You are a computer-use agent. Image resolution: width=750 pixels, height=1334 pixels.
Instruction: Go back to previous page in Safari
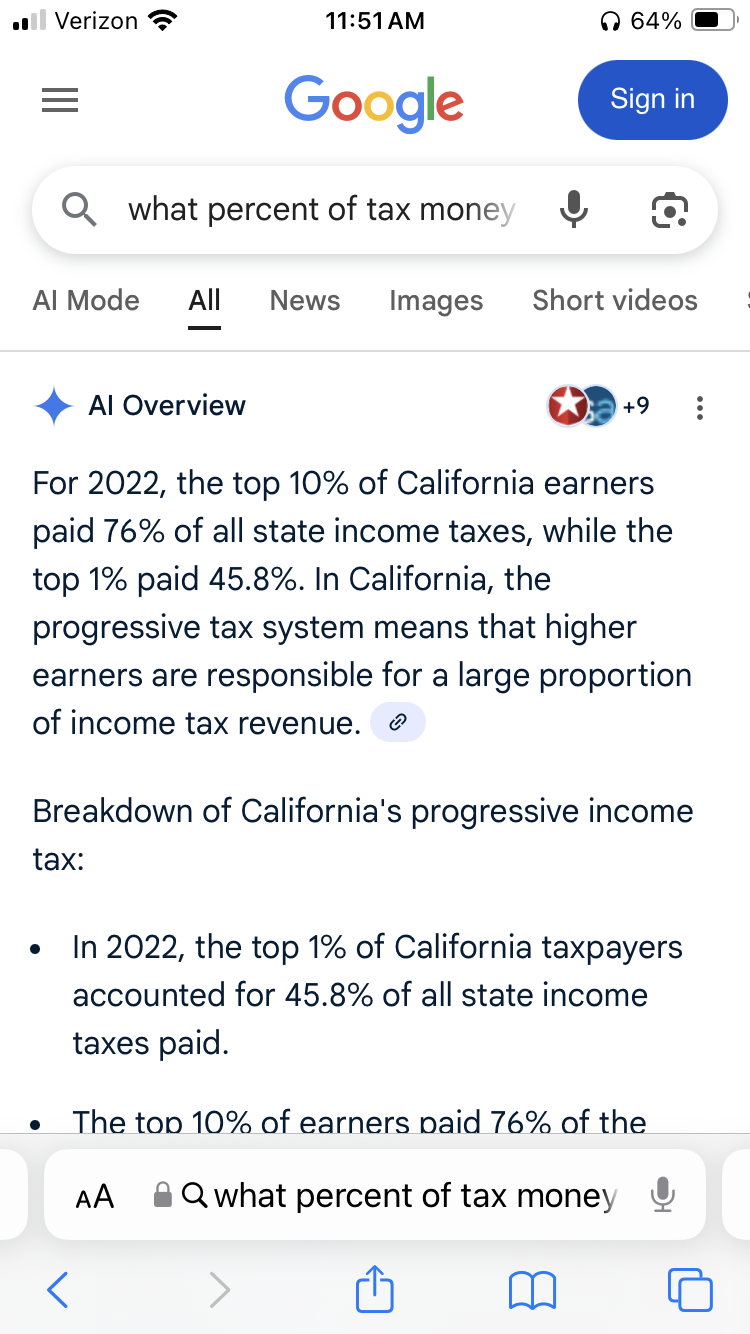point(58,1290)
